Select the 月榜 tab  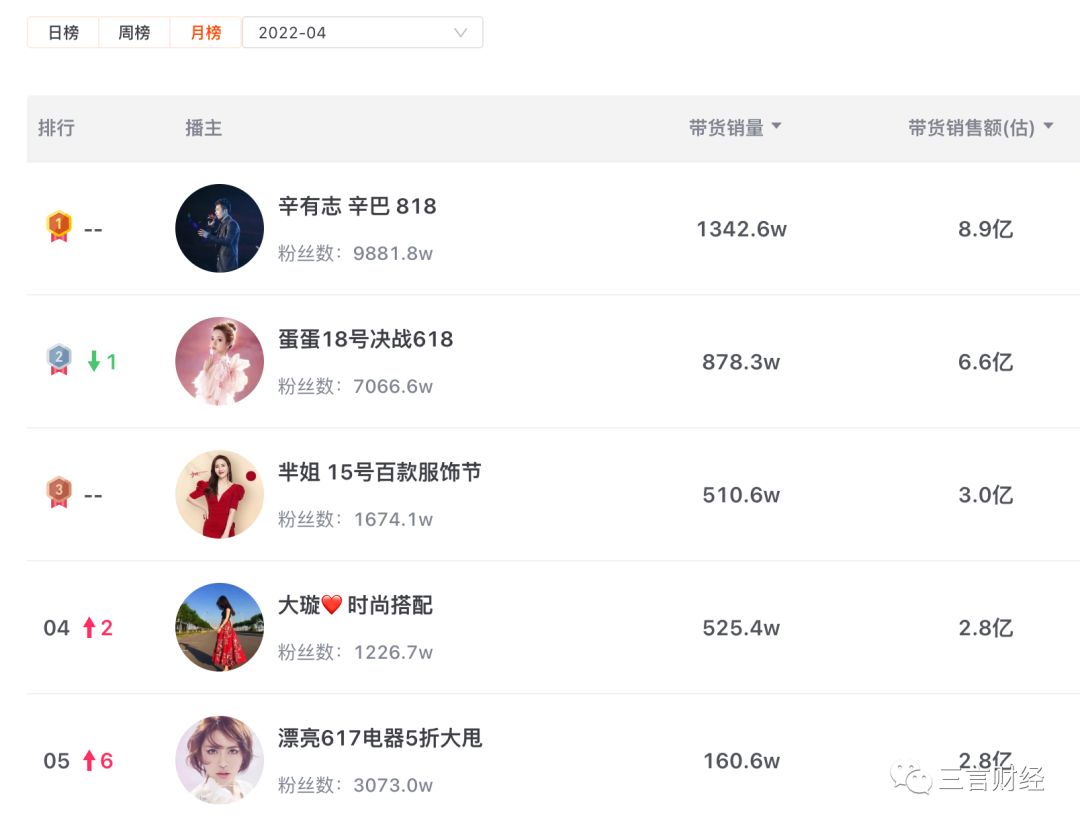[206, 33]
